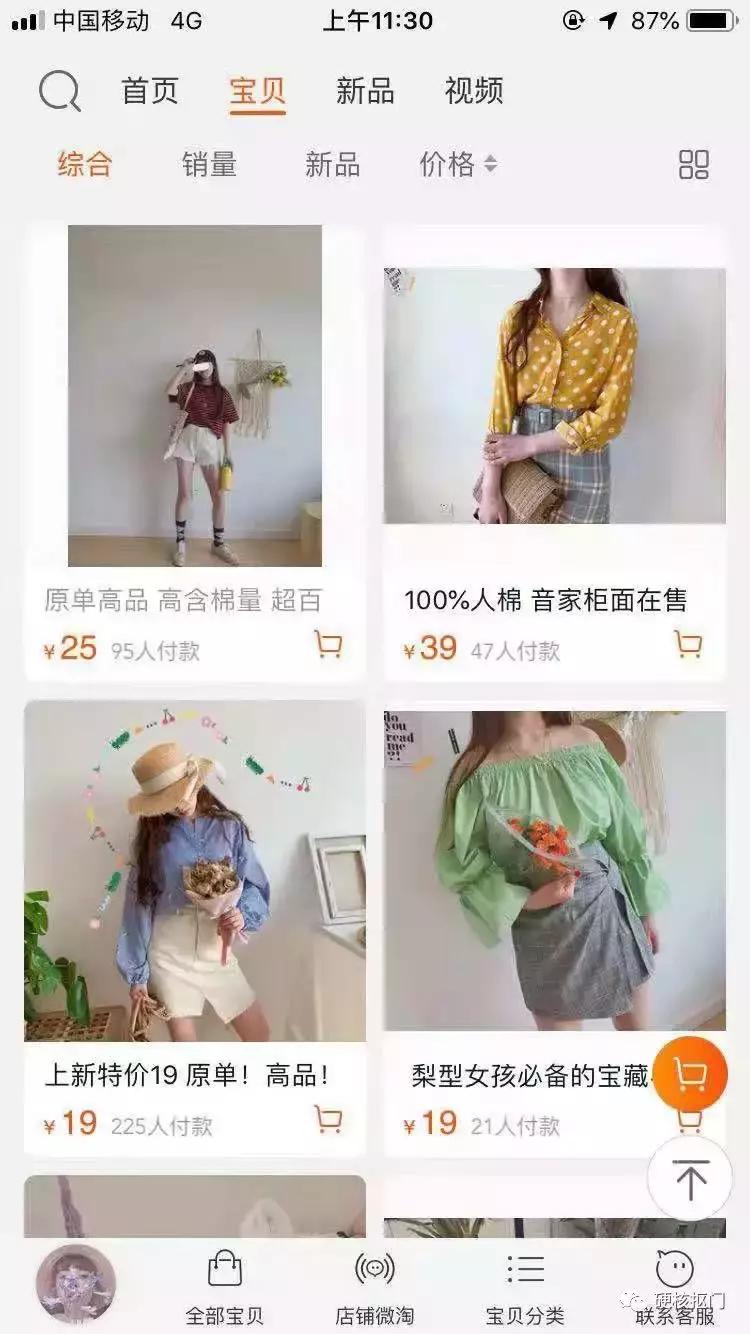Switch sorting to 新品 new arrivals
The image size is (750, 1334).
point(333,165)
